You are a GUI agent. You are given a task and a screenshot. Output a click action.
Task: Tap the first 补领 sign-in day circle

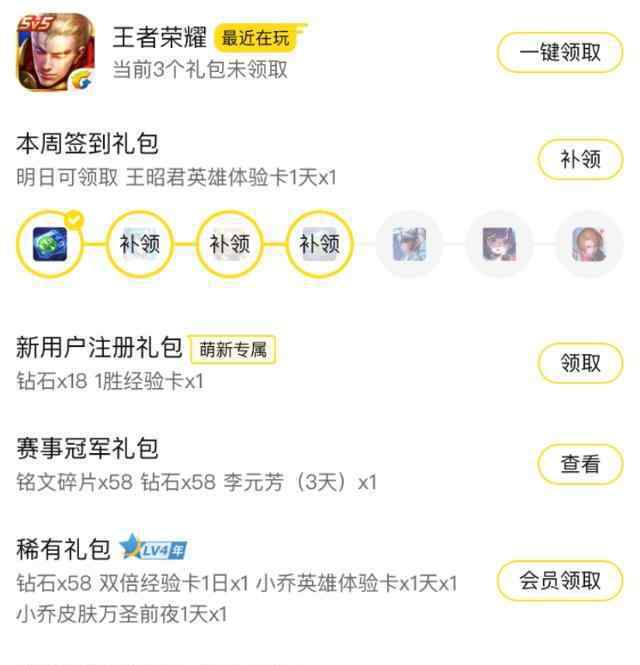140,243
